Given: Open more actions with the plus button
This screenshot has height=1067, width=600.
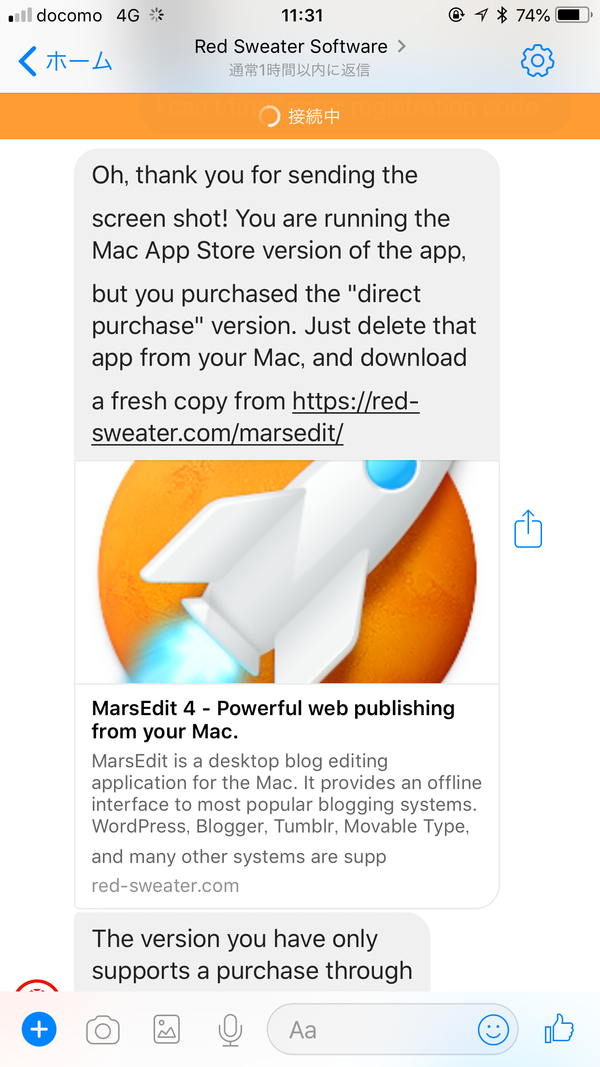Looking at the screenshot, I should 39,1029.
